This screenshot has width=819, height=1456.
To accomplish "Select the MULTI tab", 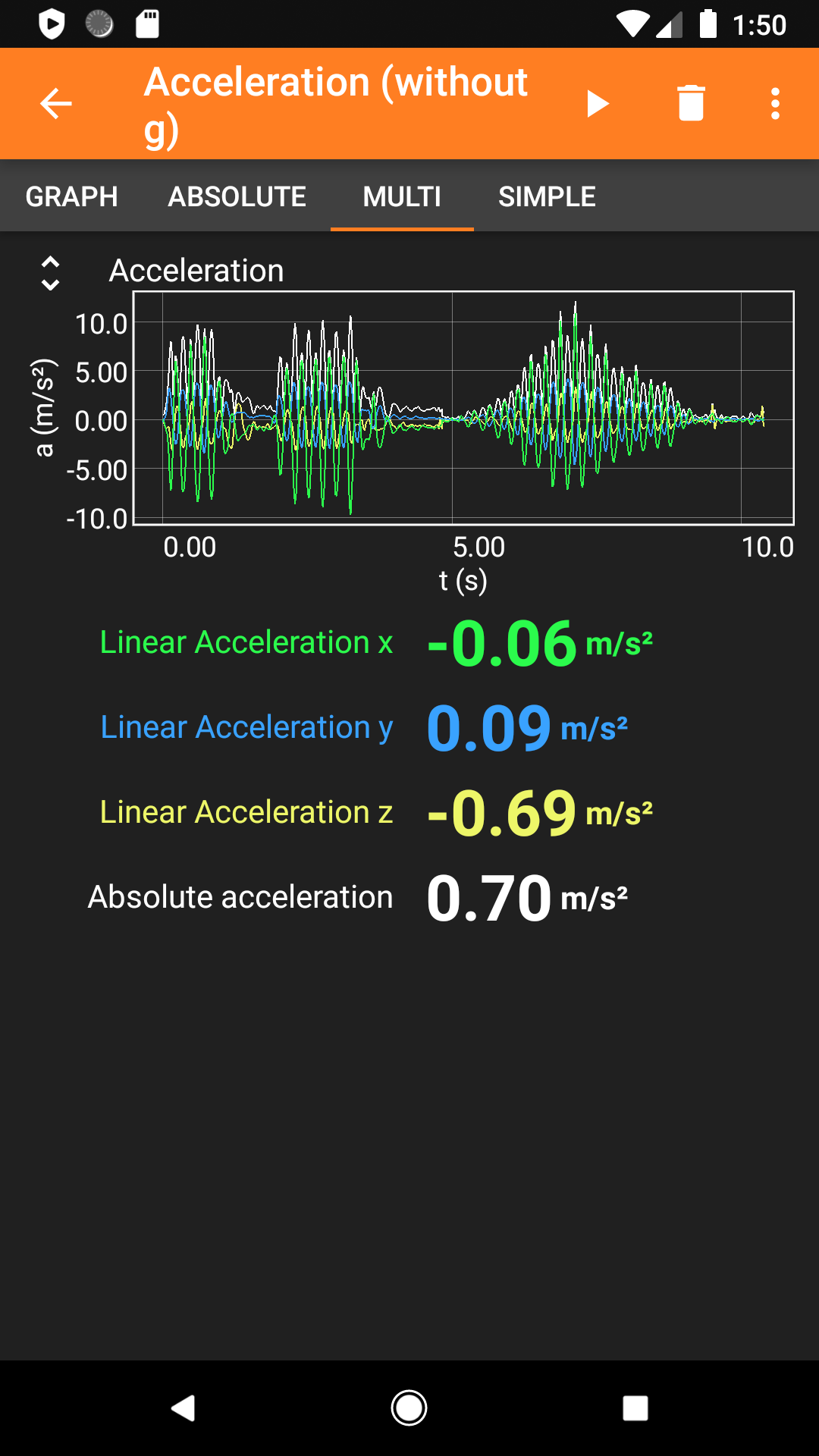I will [x=402, y=196].
